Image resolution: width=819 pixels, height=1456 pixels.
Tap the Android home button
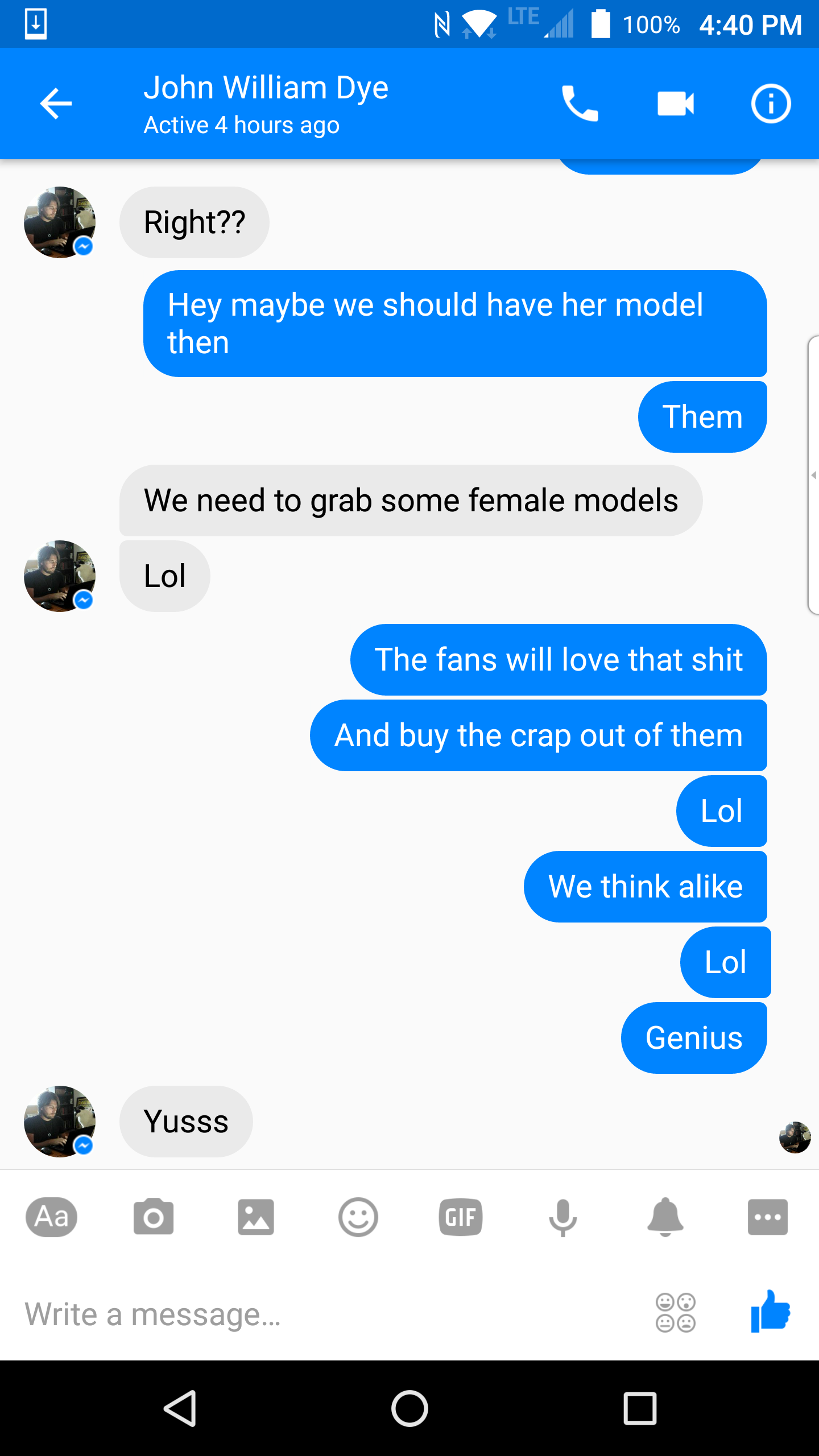[409, 1409]
